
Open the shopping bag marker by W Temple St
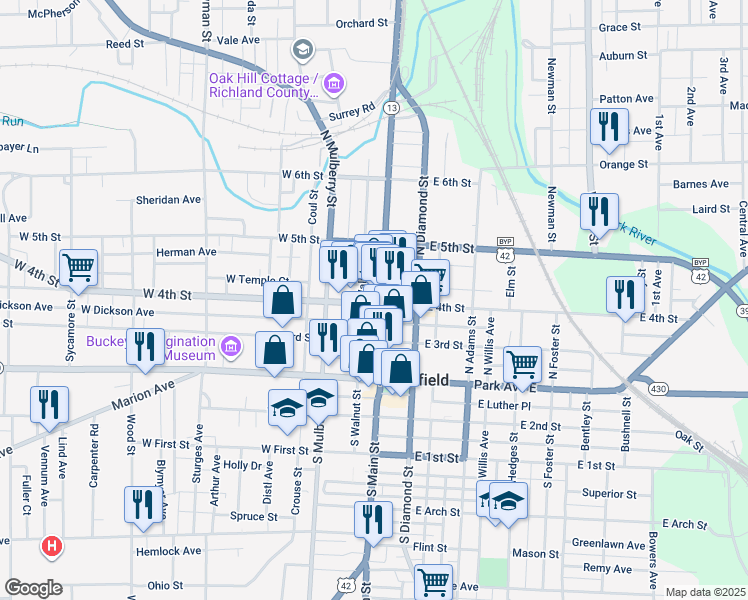pos(284,299)
